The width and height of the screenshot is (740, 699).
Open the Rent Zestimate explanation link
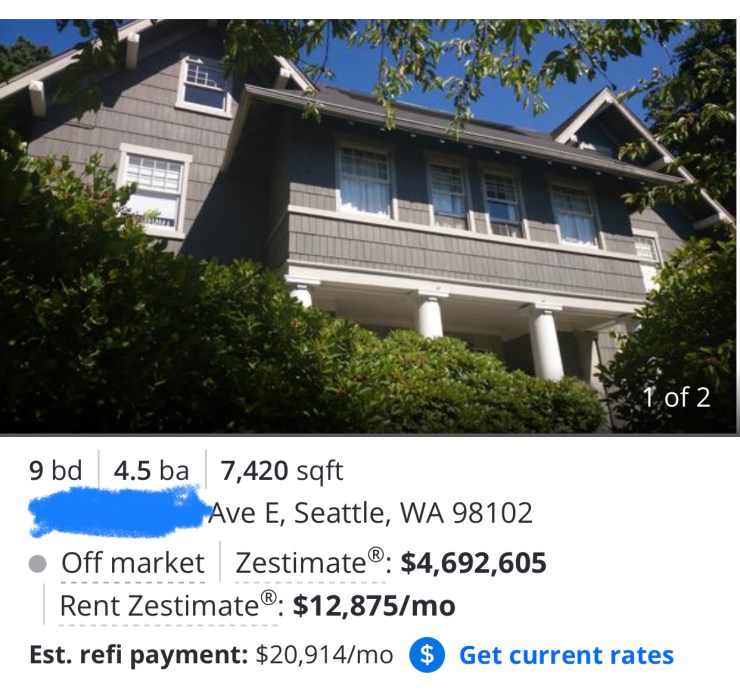click(168, 606)
